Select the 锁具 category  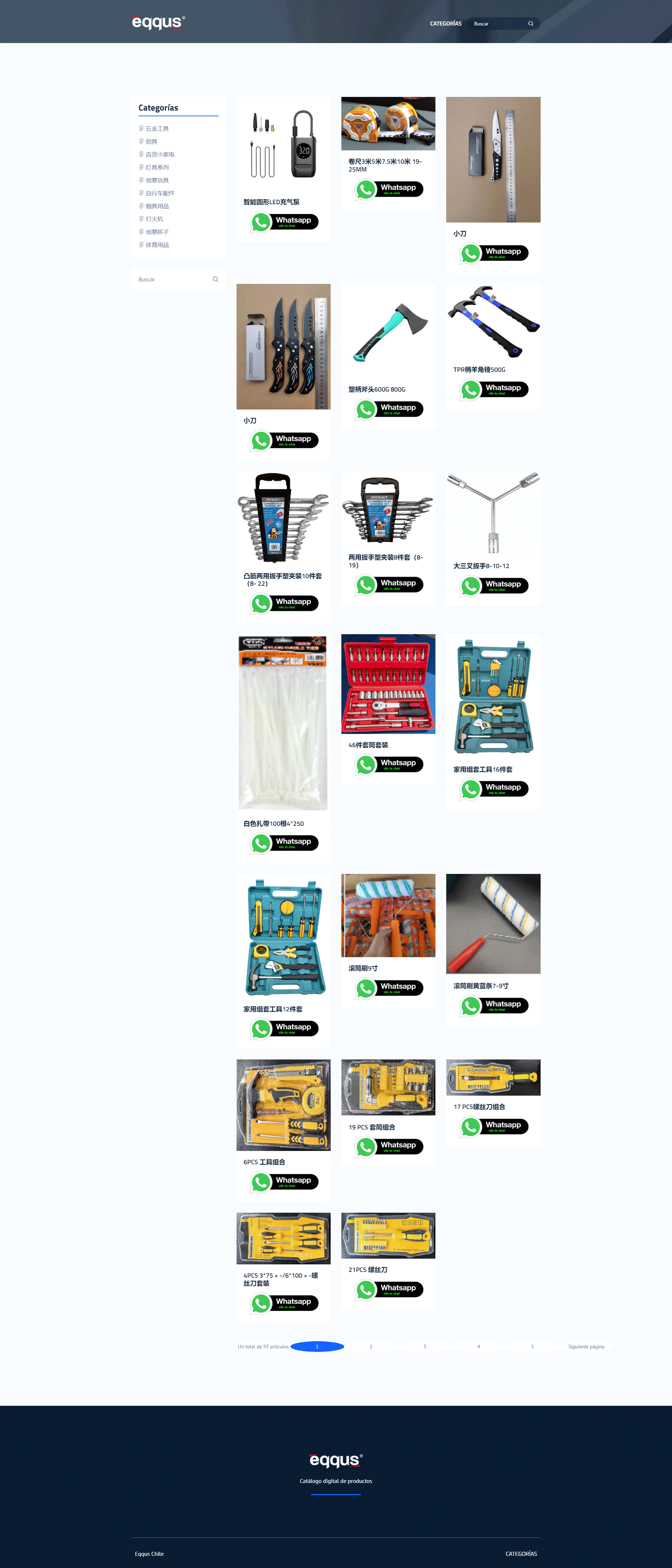(x=151, y=141)
